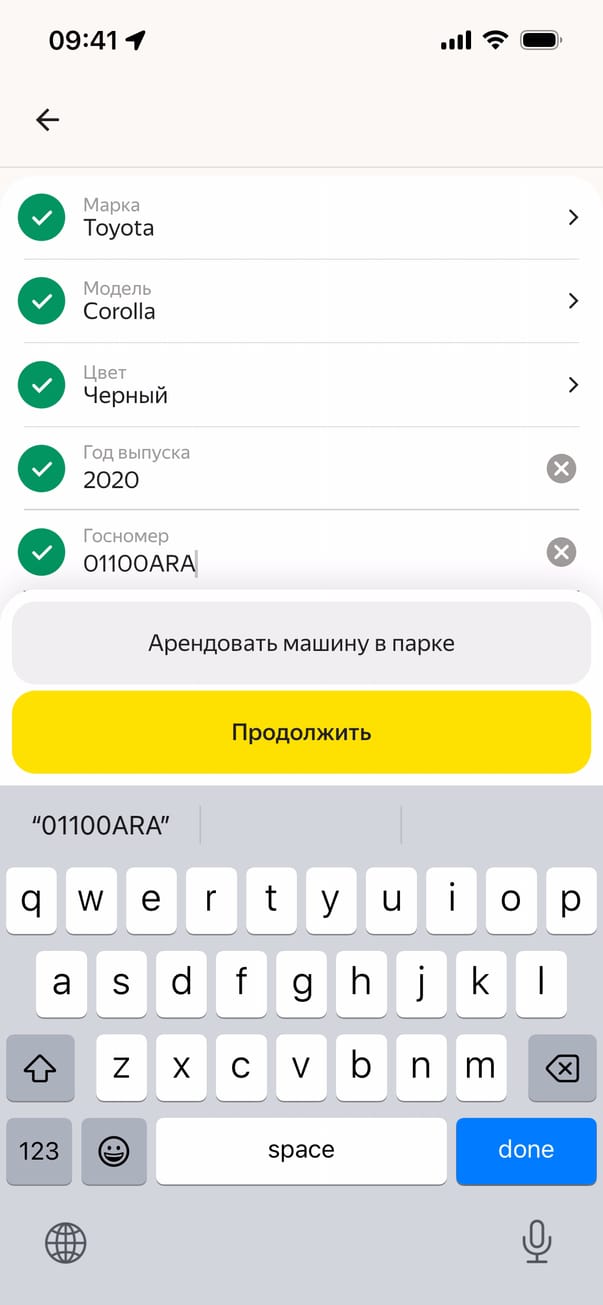
Task: Select the "01100ARA" keyboard suggestion
Action: tap(101, 826)
